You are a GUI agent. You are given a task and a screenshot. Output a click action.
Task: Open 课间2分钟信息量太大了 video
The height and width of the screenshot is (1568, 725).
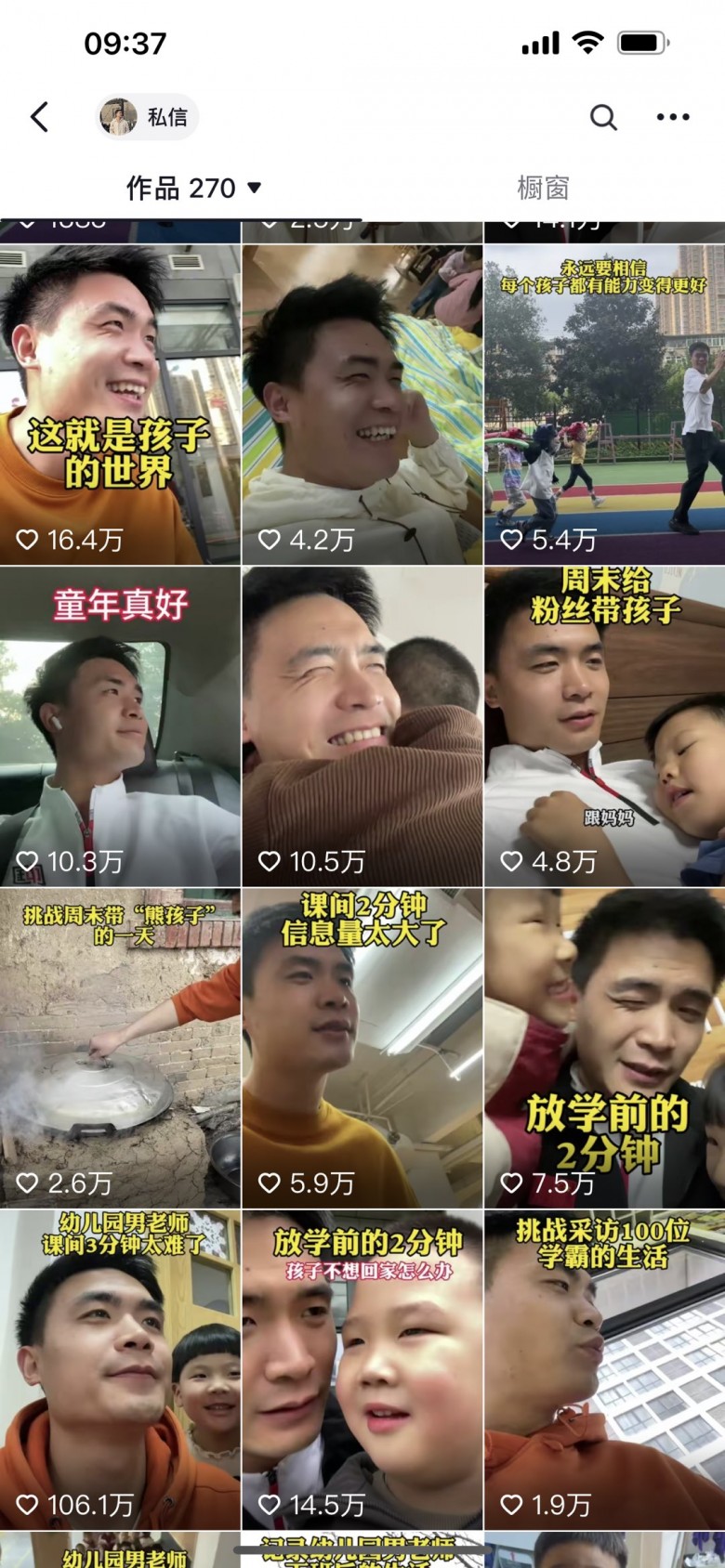(x=362, y=1048)
